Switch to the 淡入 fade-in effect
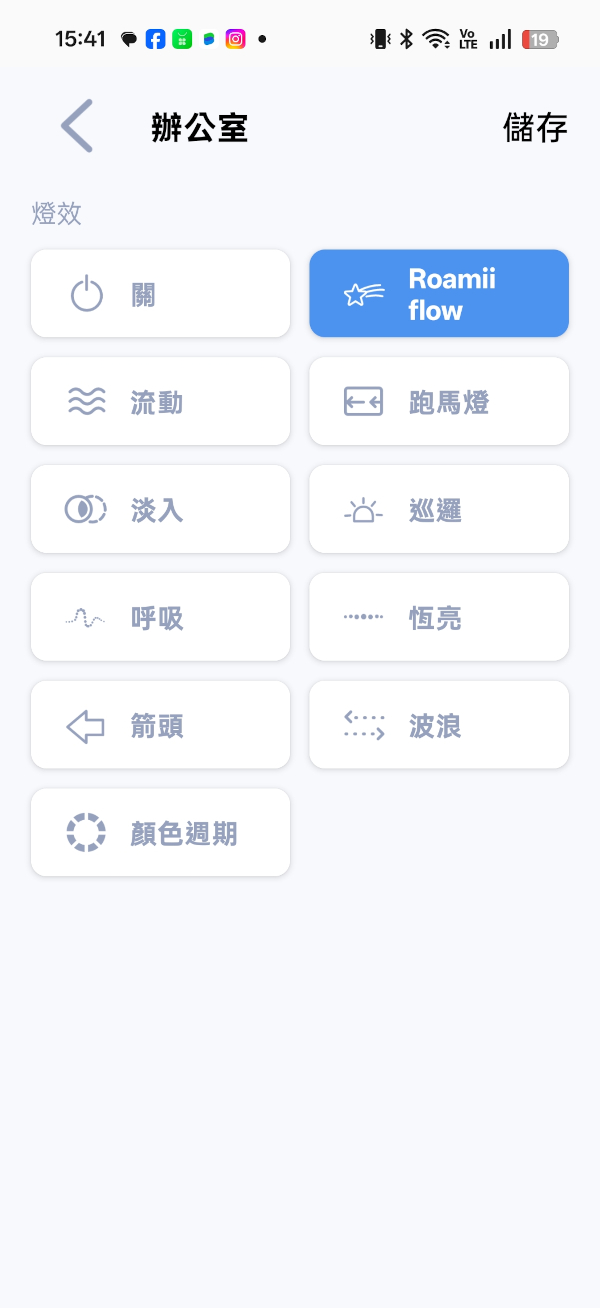The height and width of the screenshot is (1308, 600). tap(161, 510)
